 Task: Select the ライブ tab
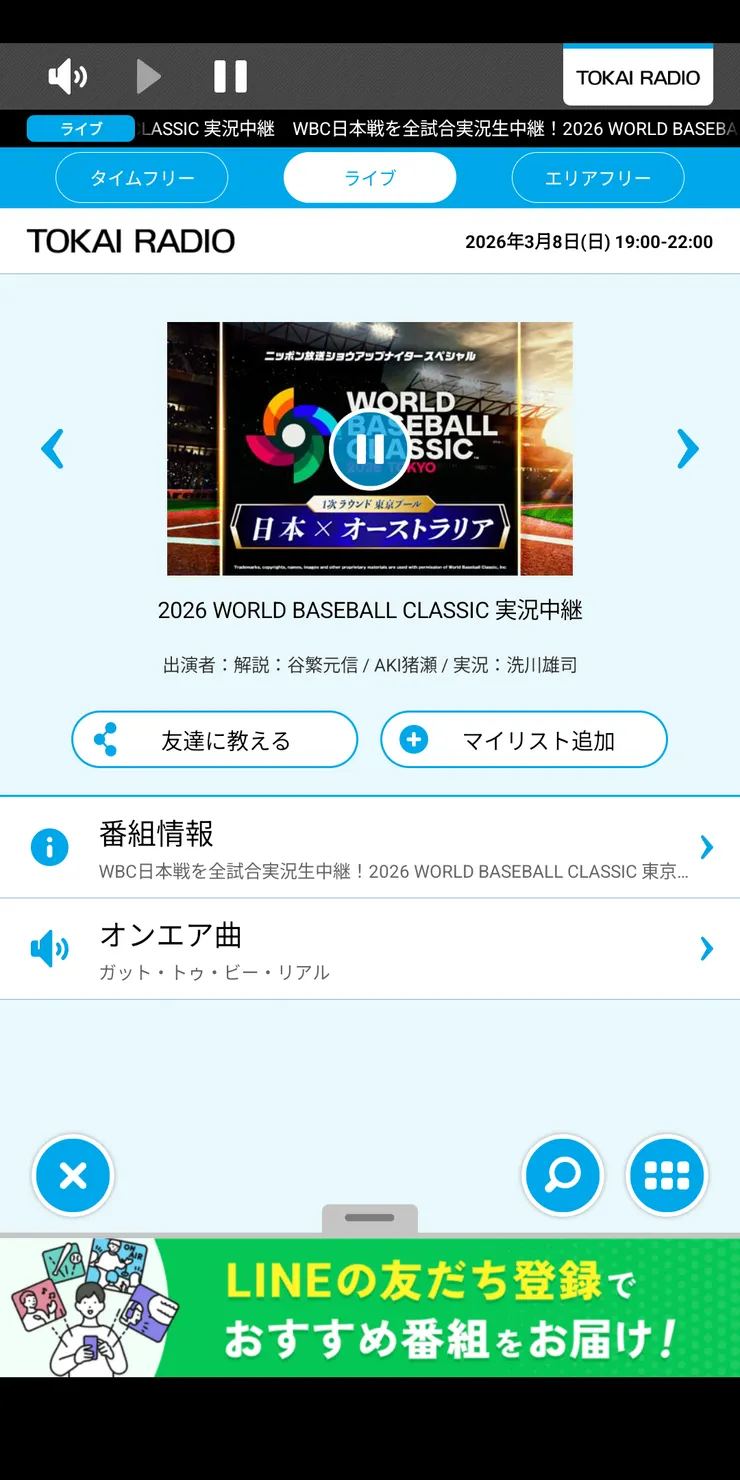[370, 177]
